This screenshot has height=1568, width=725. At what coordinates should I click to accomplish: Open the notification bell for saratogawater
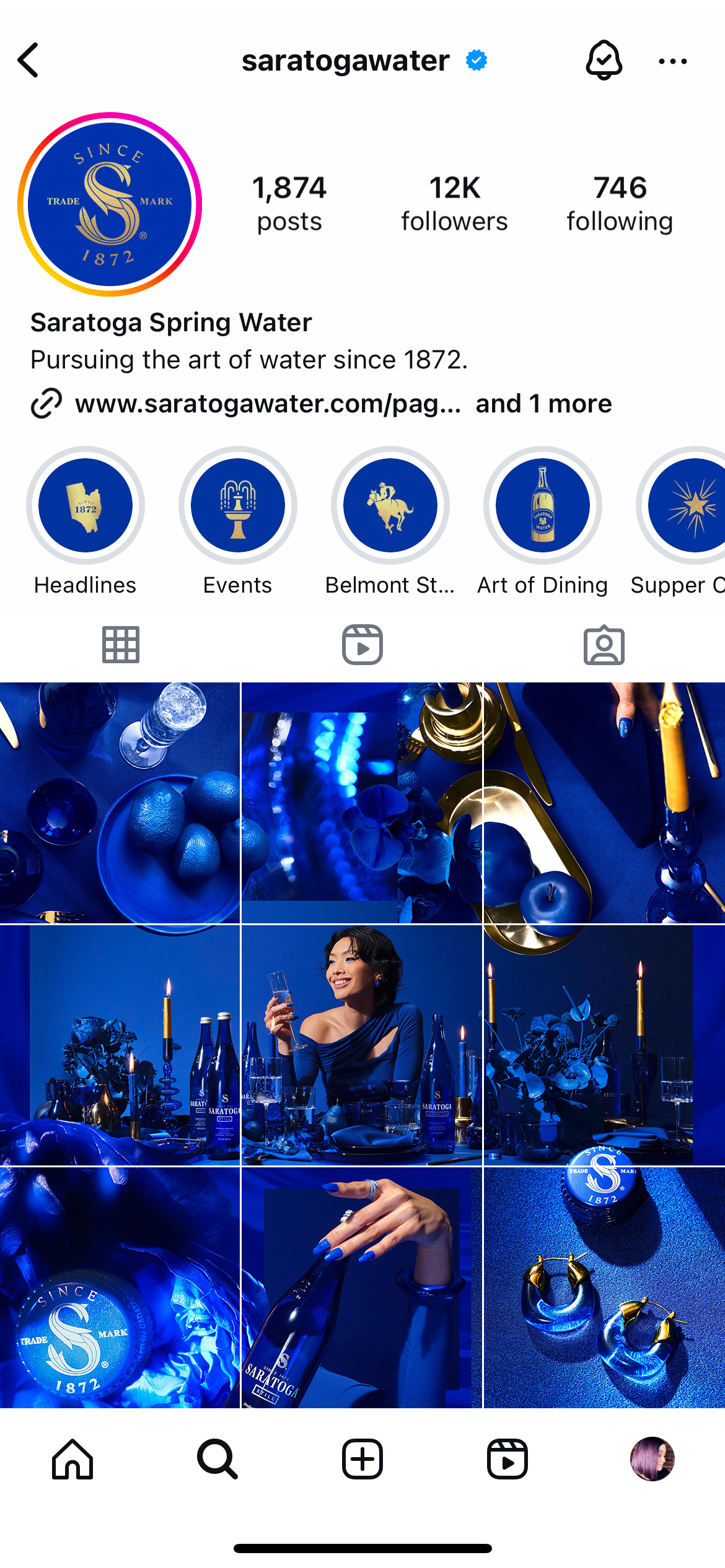pyautogui.click(x=604, y=60)
